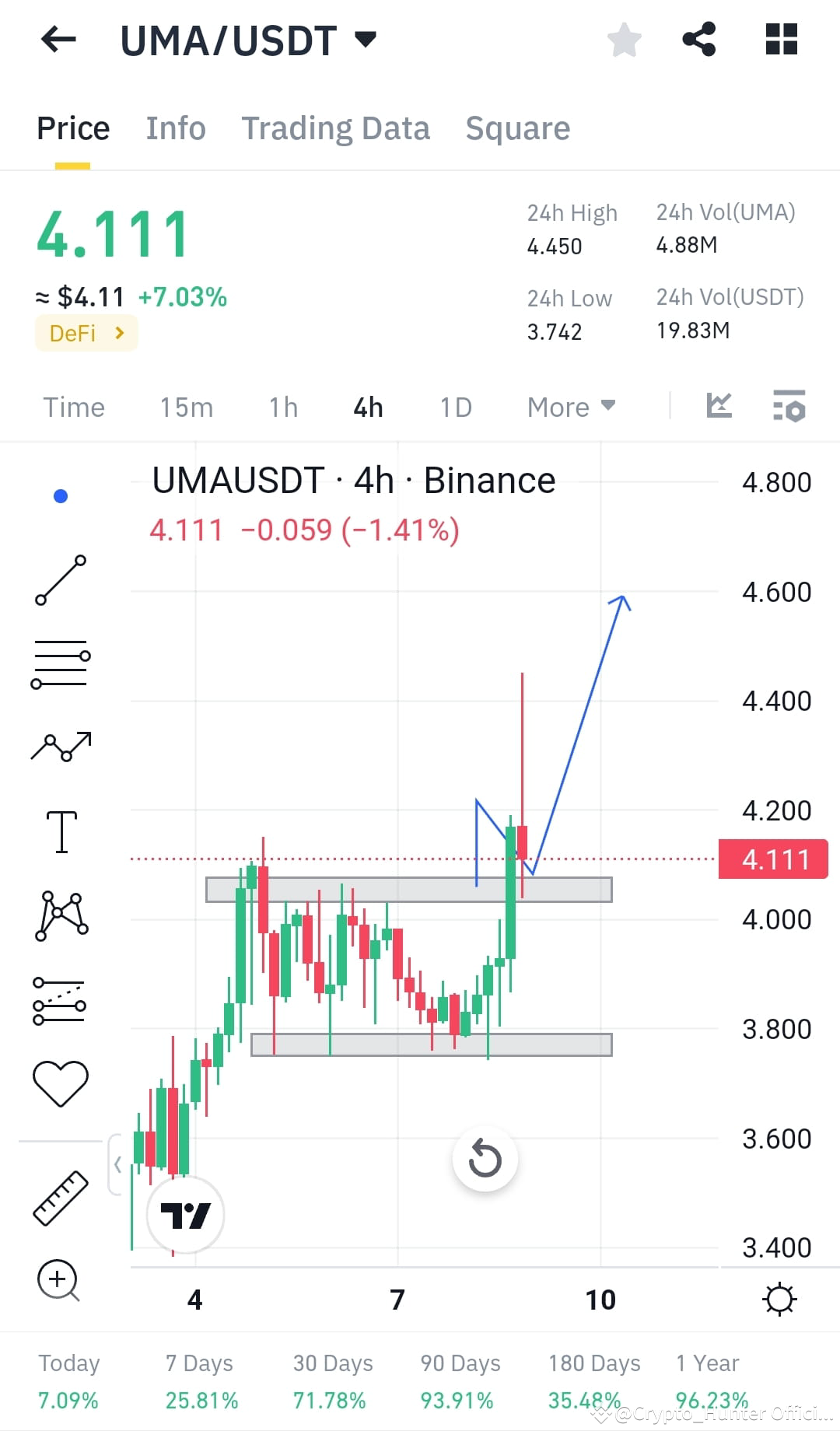This screenshot has width=840, height=1431.
Task: Open the chart indicator settings
Action: coord(789,407)
